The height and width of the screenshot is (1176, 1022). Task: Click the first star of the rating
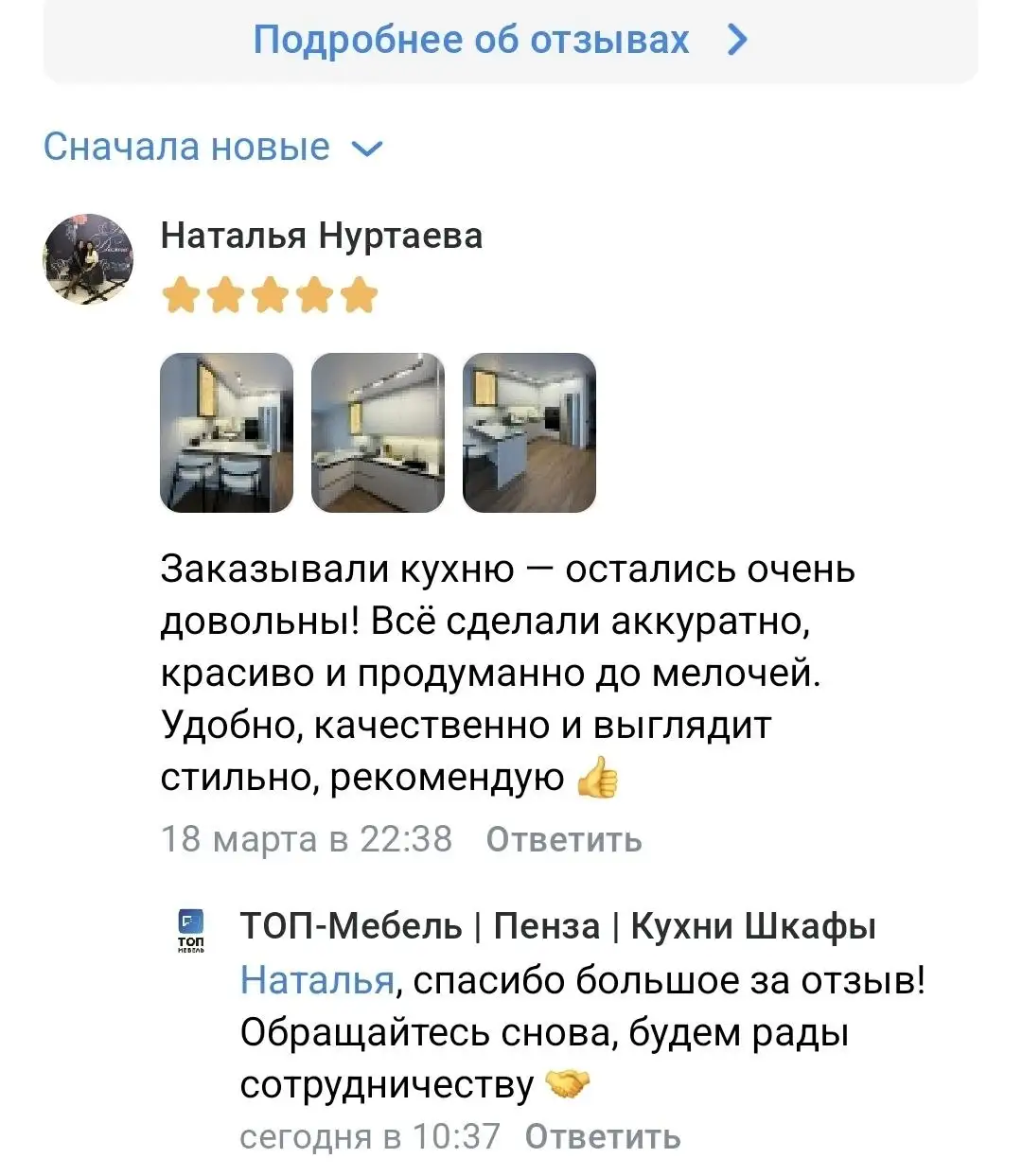(x=181, y=296)
